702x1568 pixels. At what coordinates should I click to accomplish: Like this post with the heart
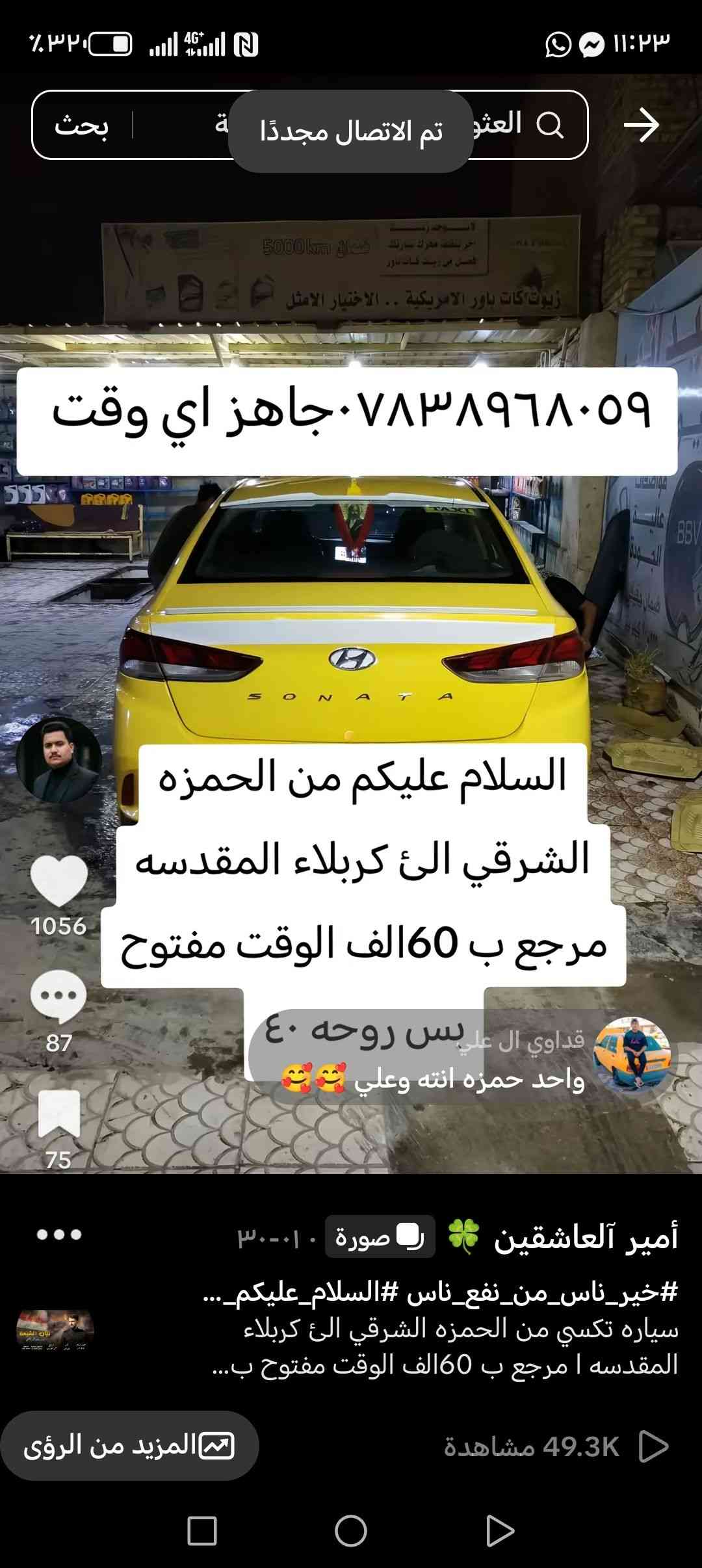tap(58, 880)
